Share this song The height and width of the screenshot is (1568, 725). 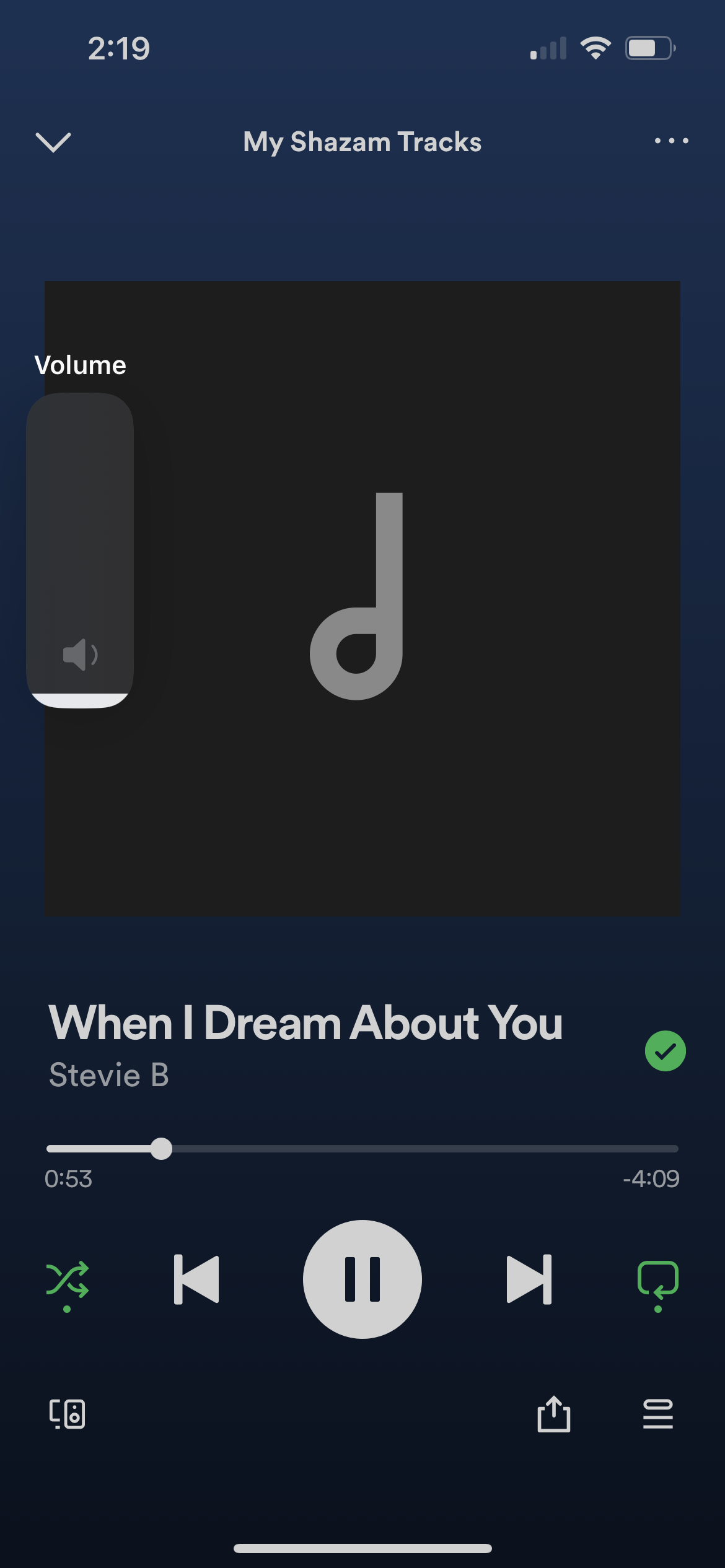tap(553, 1414)
